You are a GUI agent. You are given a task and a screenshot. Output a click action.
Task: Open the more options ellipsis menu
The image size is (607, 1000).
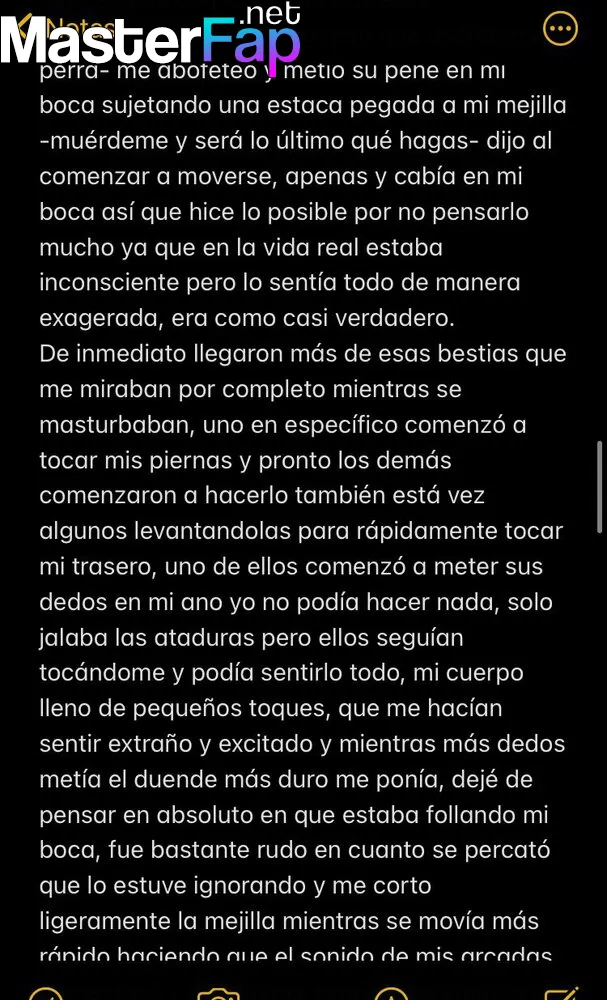click(560, 29)
